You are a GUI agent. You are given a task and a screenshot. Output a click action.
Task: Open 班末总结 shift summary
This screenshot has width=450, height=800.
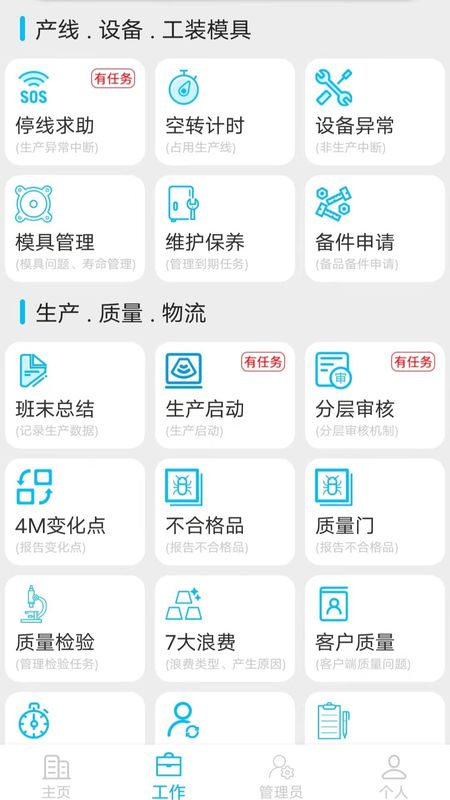click(75, 395)
